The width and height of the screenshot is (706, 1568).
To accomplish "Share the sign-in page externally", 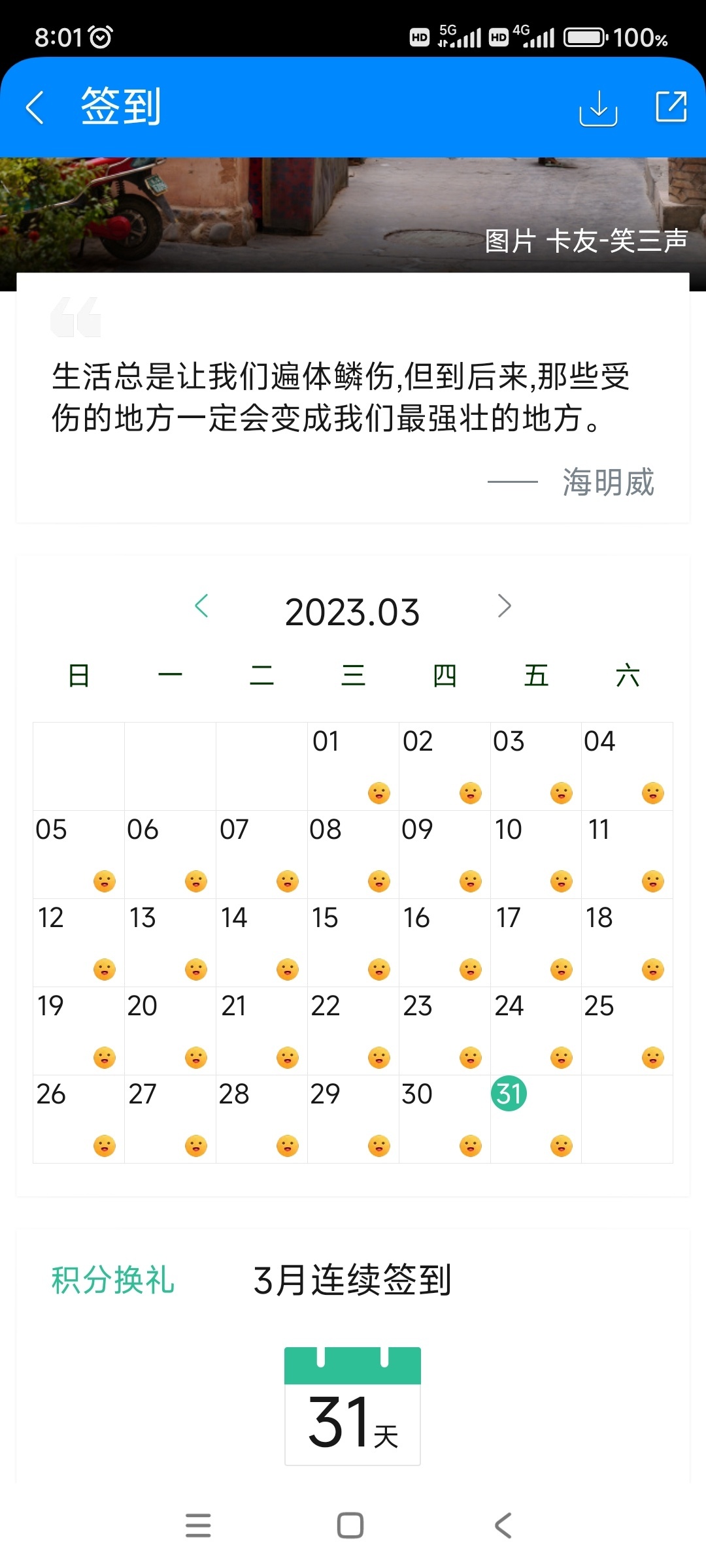I will coord(671,106).
